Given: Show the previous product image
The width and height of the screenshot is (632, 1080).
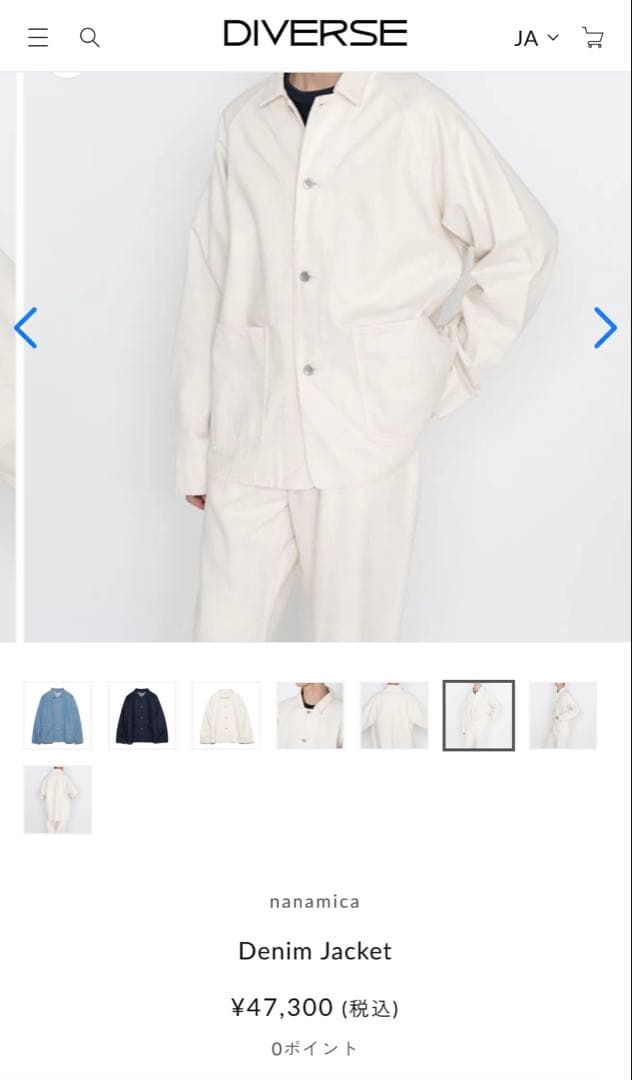Looking at the screenshot, I should 26,328.
